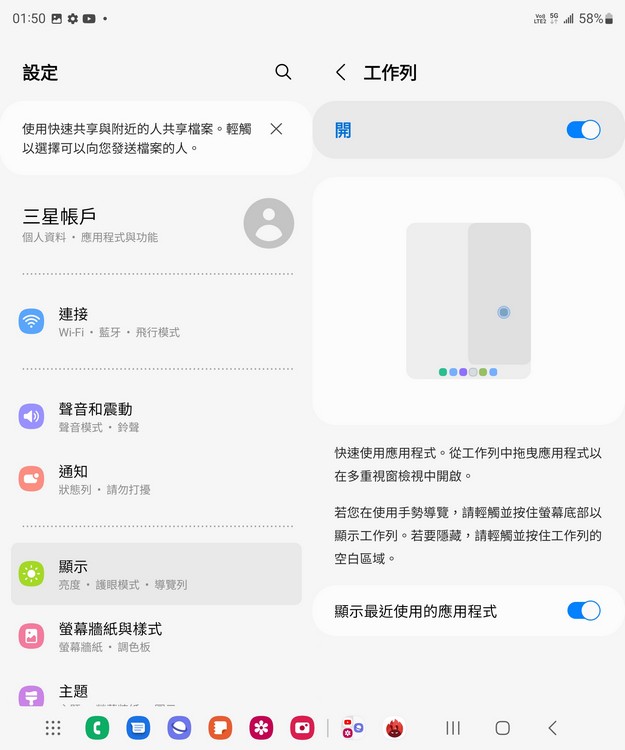
Task: Go back from the 工作列 page
Action: click(341, 72)
